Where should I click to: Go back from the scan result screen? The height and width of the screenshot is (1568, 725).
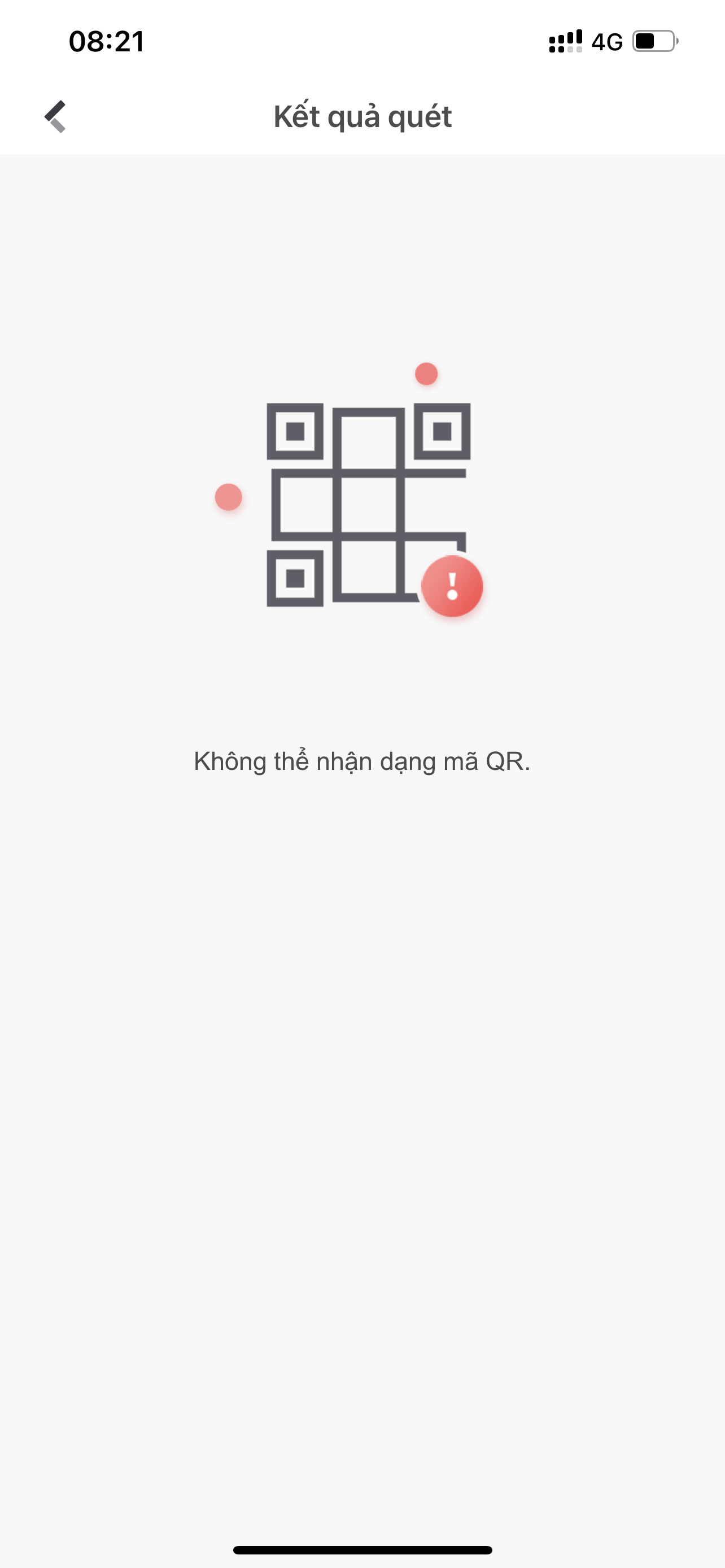coord(55,116)
